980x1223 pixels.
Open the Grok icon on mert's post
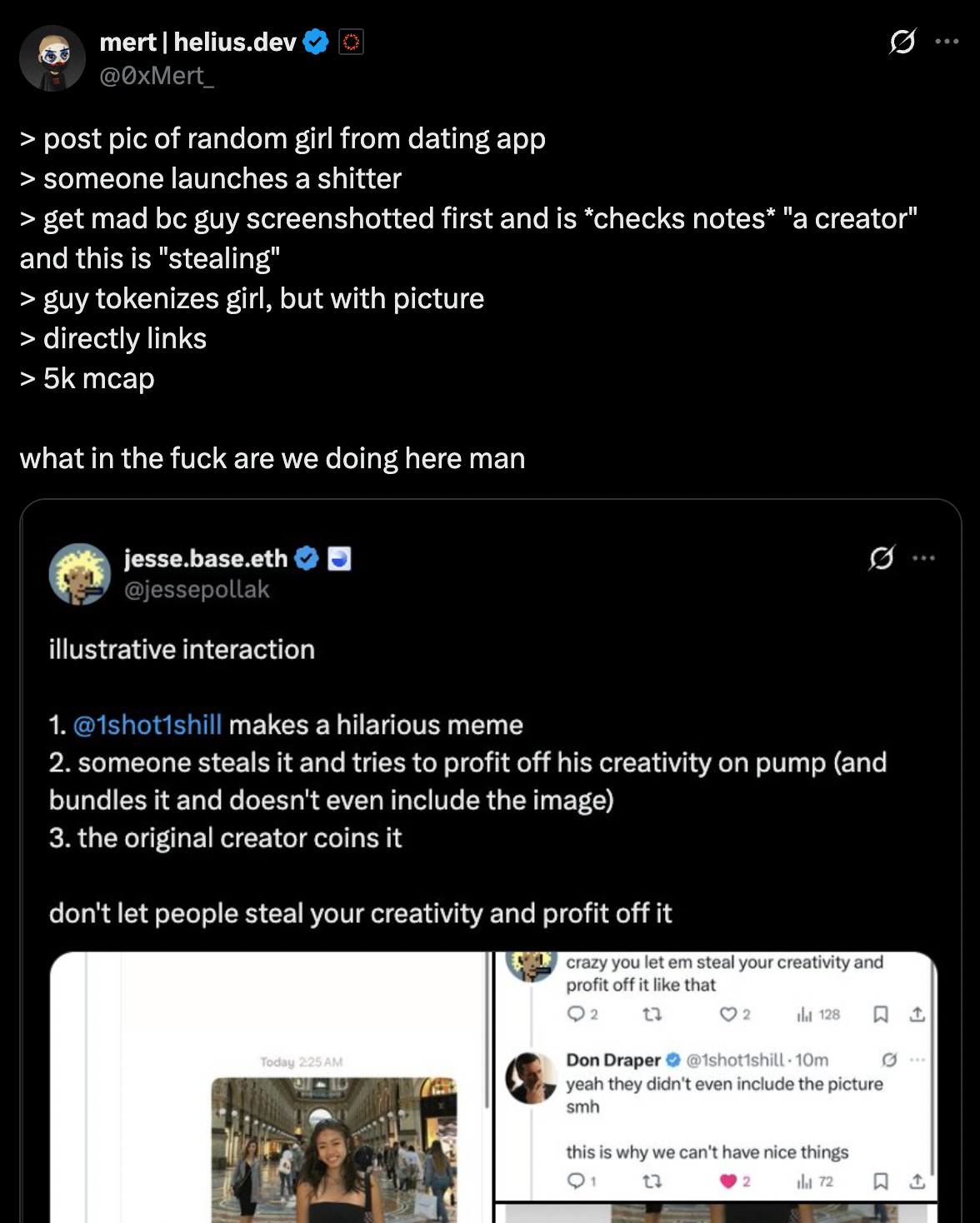(x=902, y=41)
